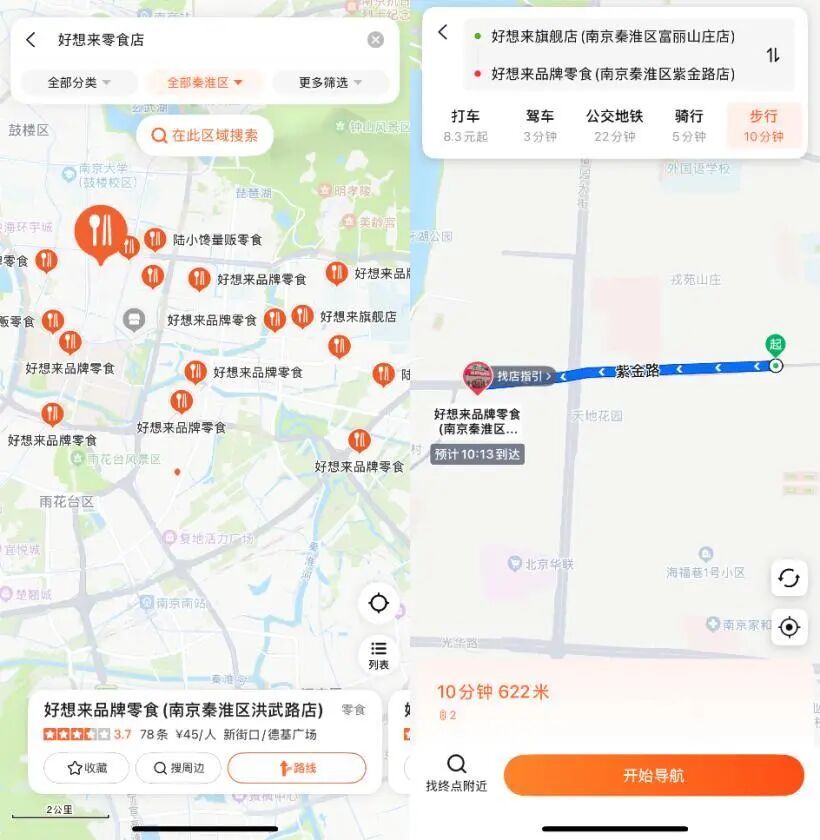Switch to the 骑行 cycling tab

pos(689,125)
